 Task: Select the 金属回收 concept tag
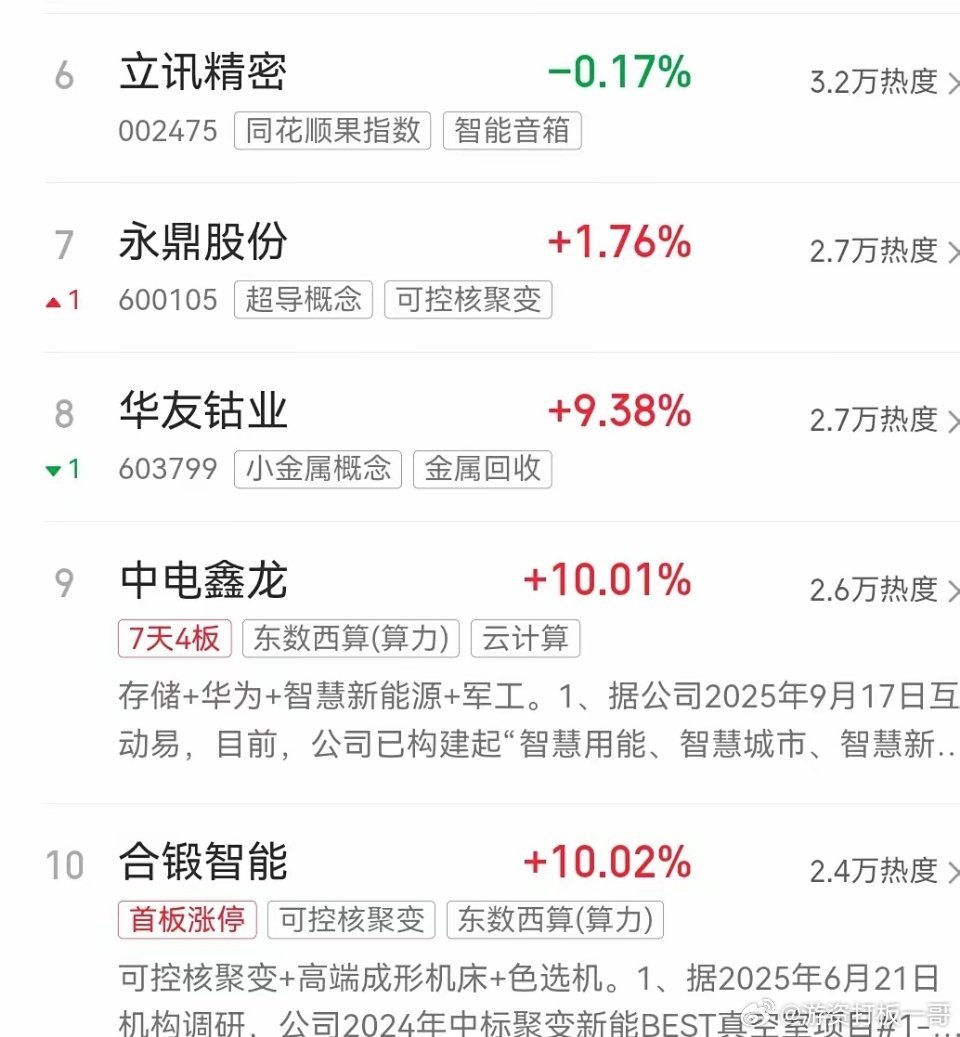coord(482,469)
